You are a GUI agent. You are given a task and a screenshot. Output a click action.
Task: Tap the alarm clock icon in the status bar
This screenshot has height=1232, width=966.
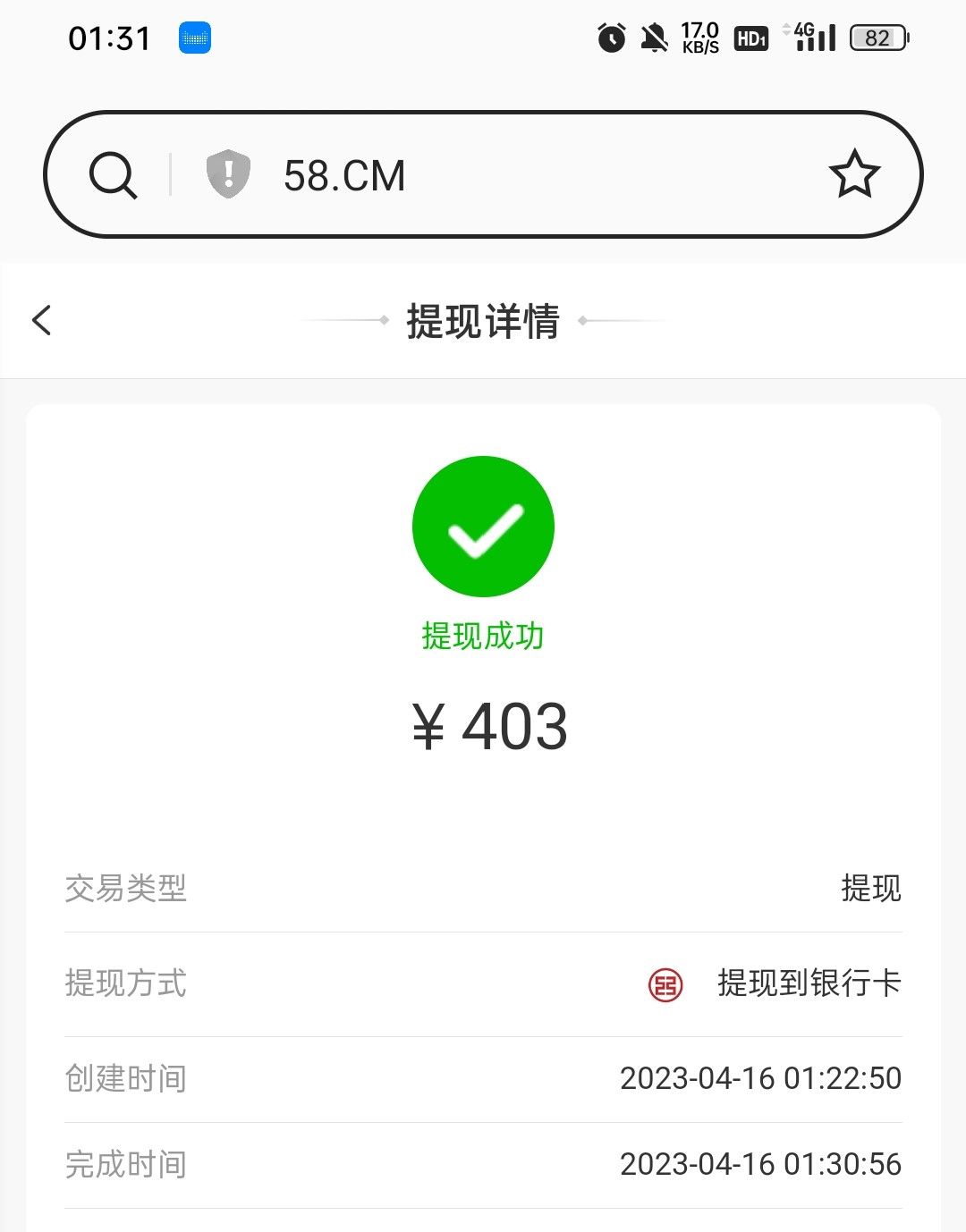tap(610, 38)
